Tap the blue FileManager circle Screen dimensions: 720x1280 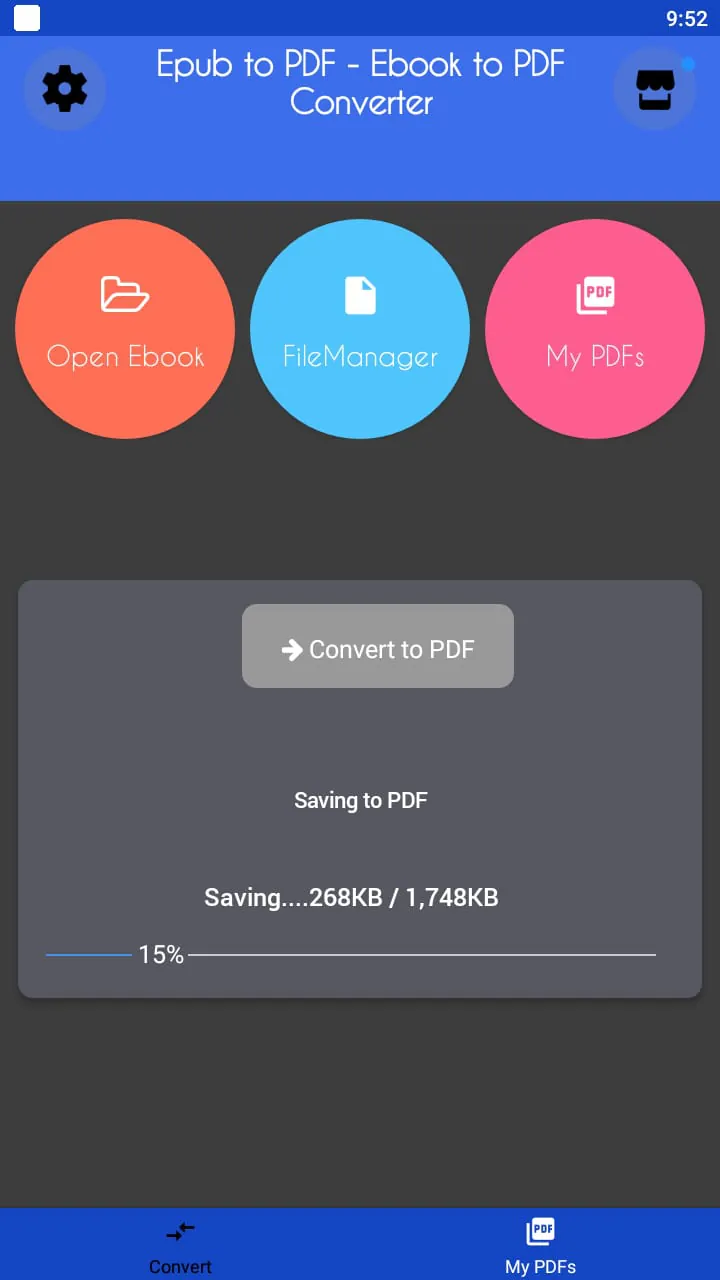pyautogui.click(x=360, y=328)
